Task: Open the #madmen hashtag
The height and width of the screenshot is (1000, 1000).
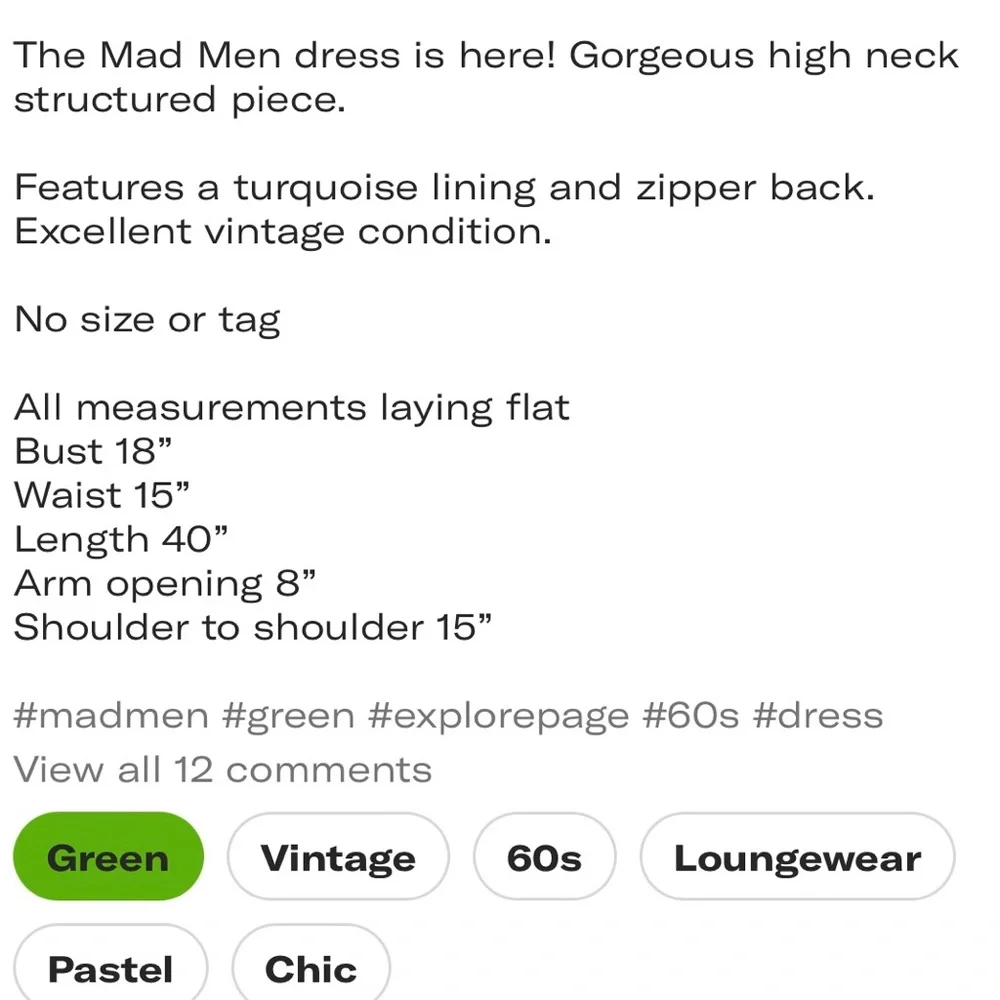Action: pos(112,716)
